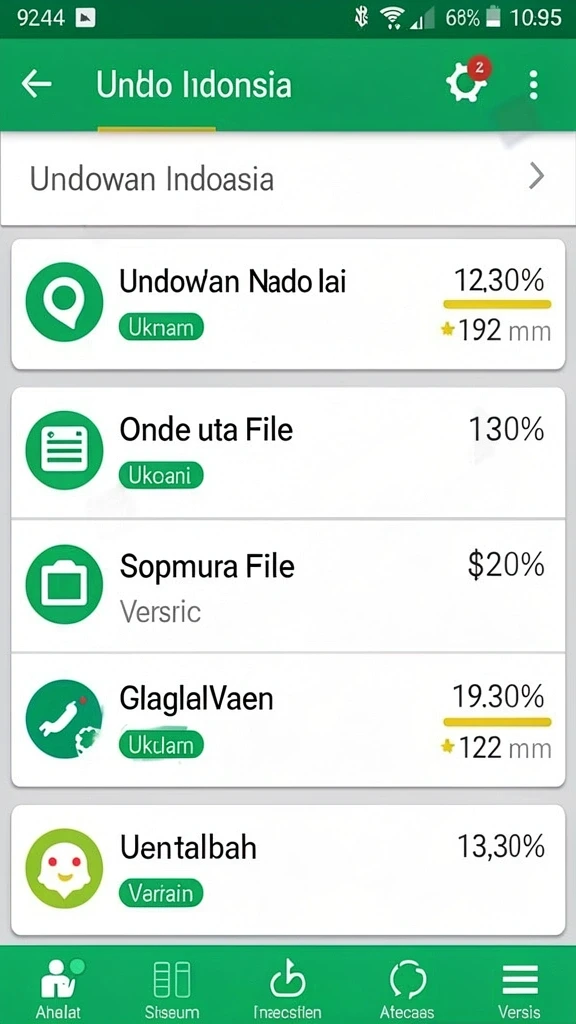Open the Onde uta File entry
The image size is (576, 1024).
click(x=288, y=453)
